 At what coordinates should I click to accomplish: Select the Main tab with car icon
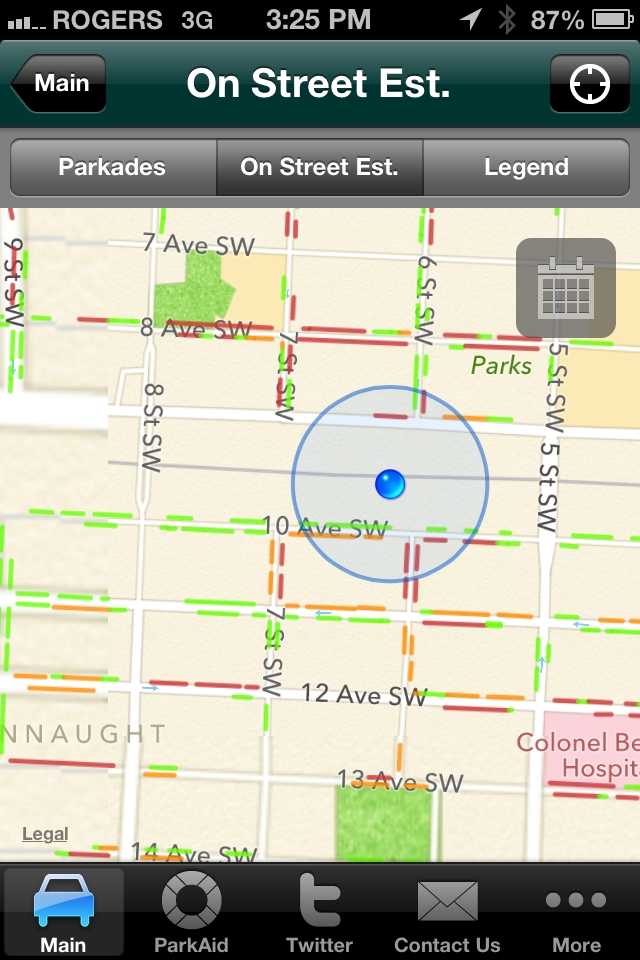pyautogui.click(x=64, y=913)
